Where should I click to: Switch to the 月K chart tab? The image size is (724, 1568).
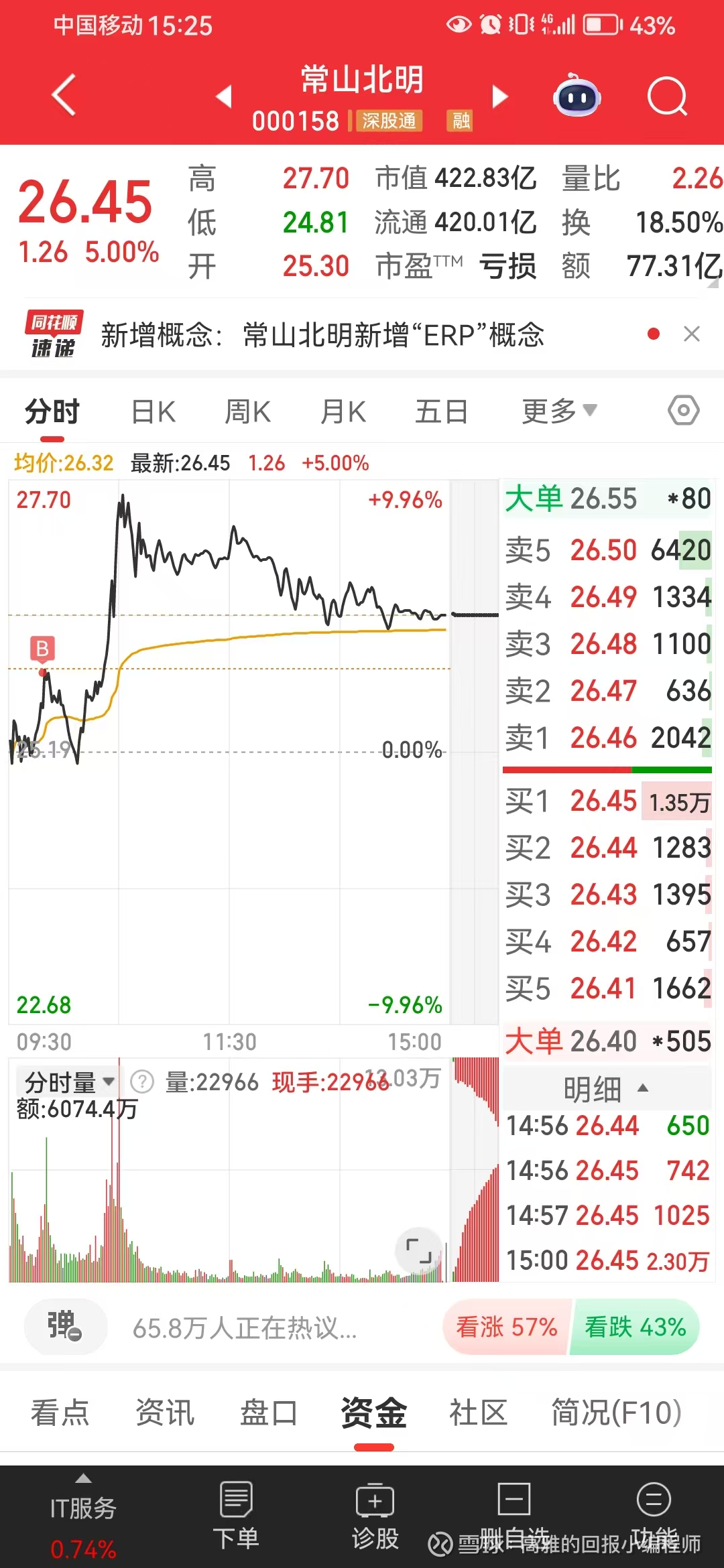(x=343, y=411)
